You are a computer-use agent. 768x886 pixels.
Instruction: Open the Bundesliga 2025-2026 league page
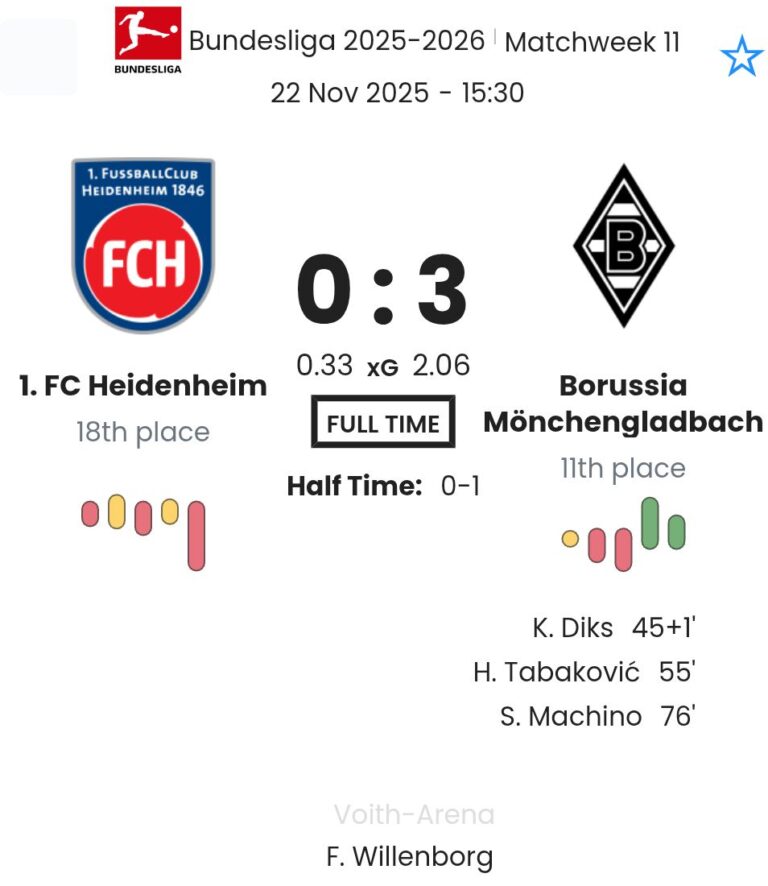[336, 42]
